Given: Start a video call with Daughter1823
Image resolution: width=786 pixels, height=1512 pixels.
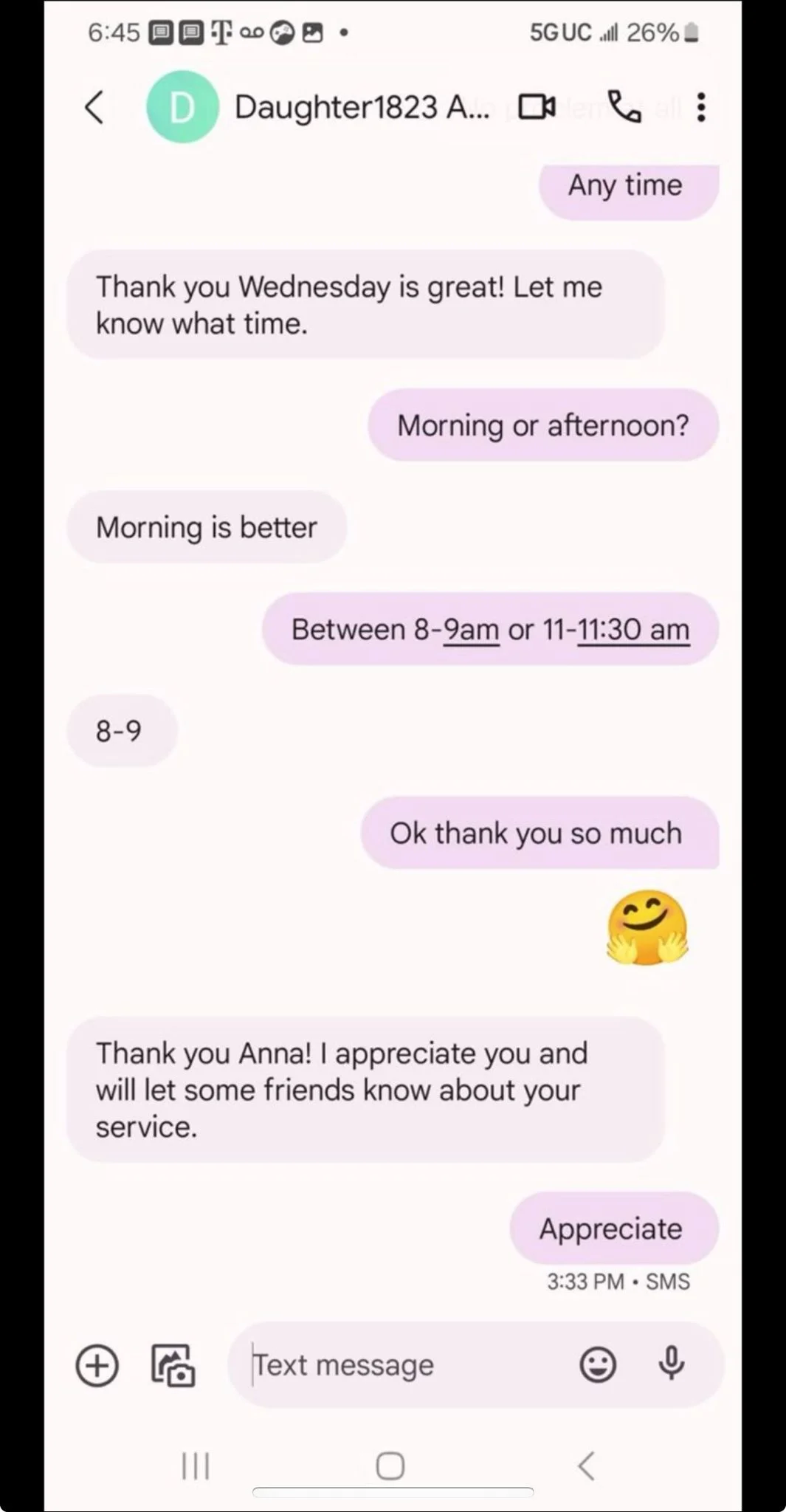Looking at the screenshot, I should [x=537, y=107].
